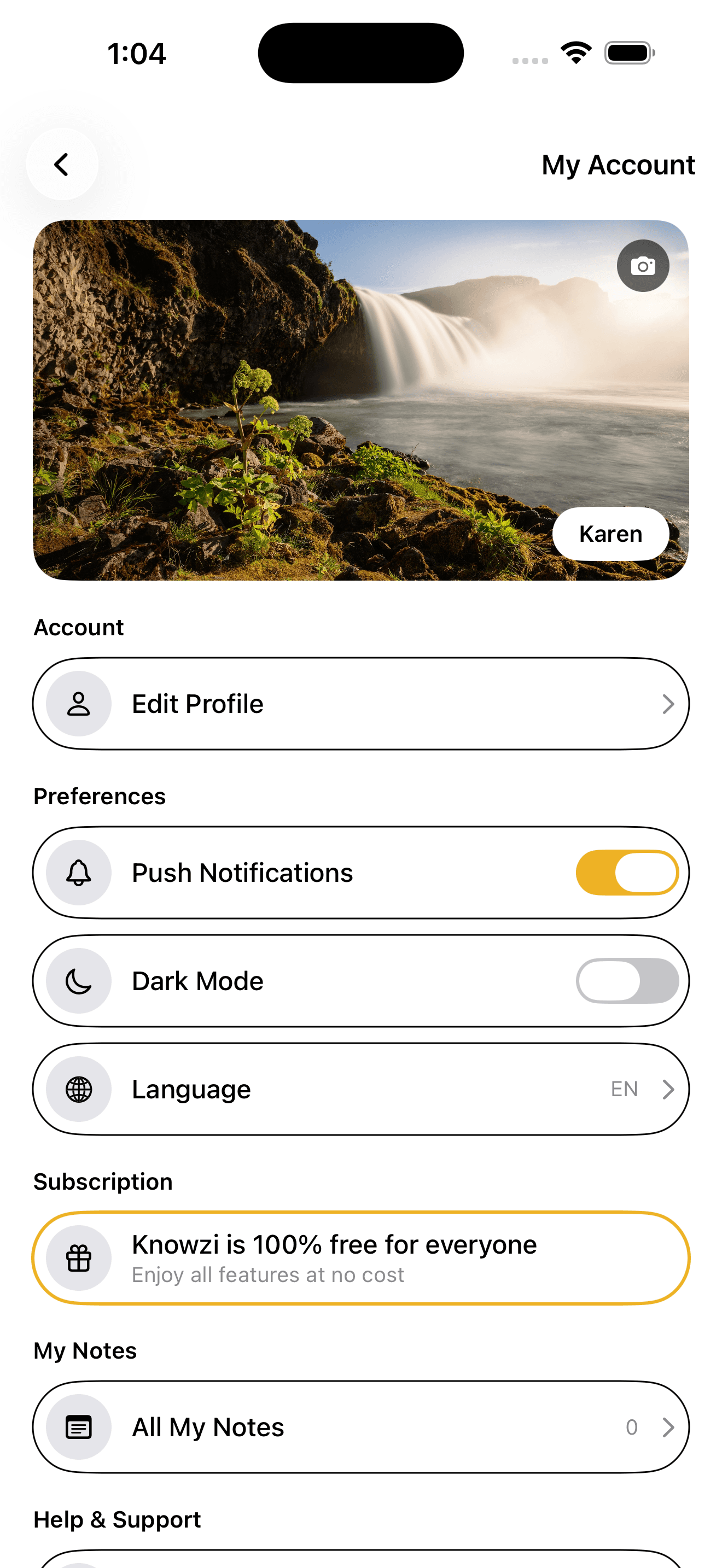
Task: Open All My Notes
Action: tap(360, 1427)
